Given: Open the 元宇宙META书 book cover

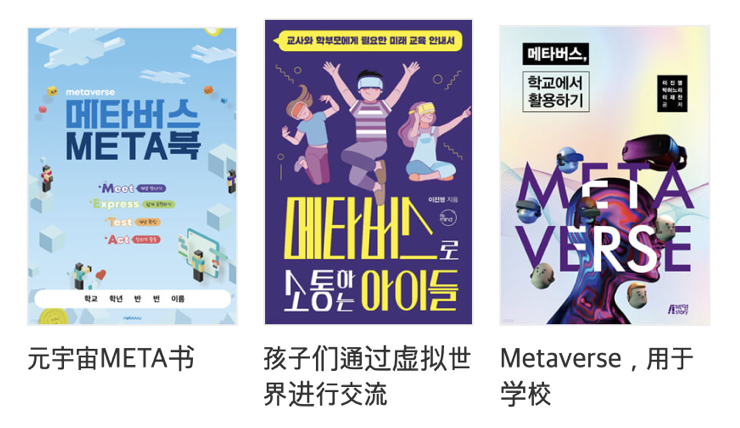Looking at the screenshot, I should 132,175.
